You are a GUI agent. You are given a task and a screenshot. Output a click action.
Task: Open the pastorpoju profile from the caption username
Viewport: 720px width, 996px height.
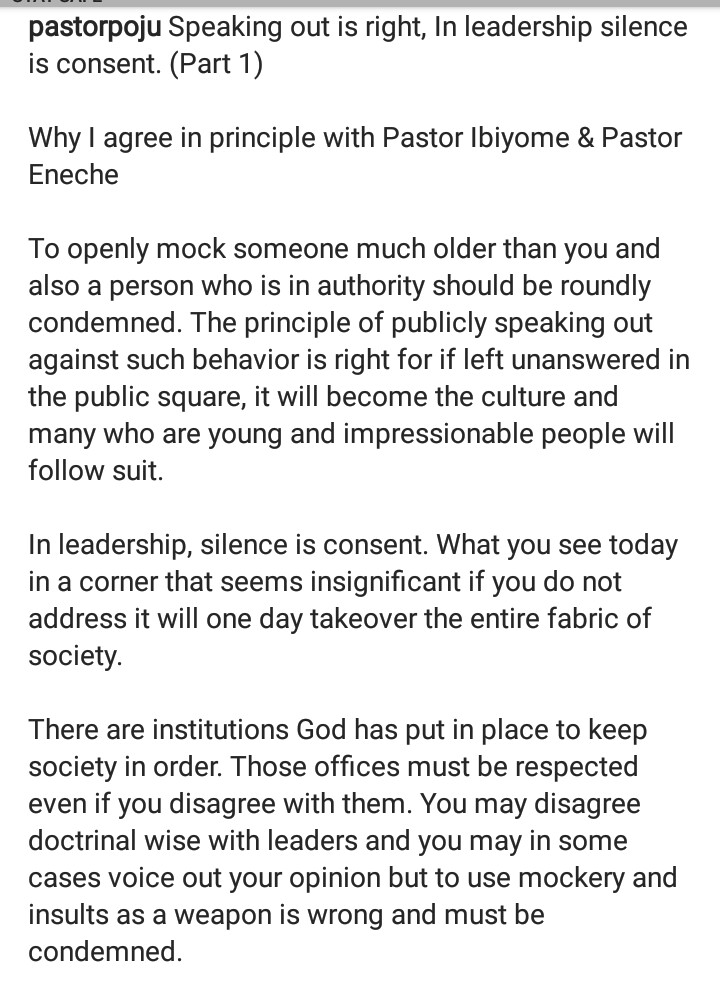coord(94,27)
